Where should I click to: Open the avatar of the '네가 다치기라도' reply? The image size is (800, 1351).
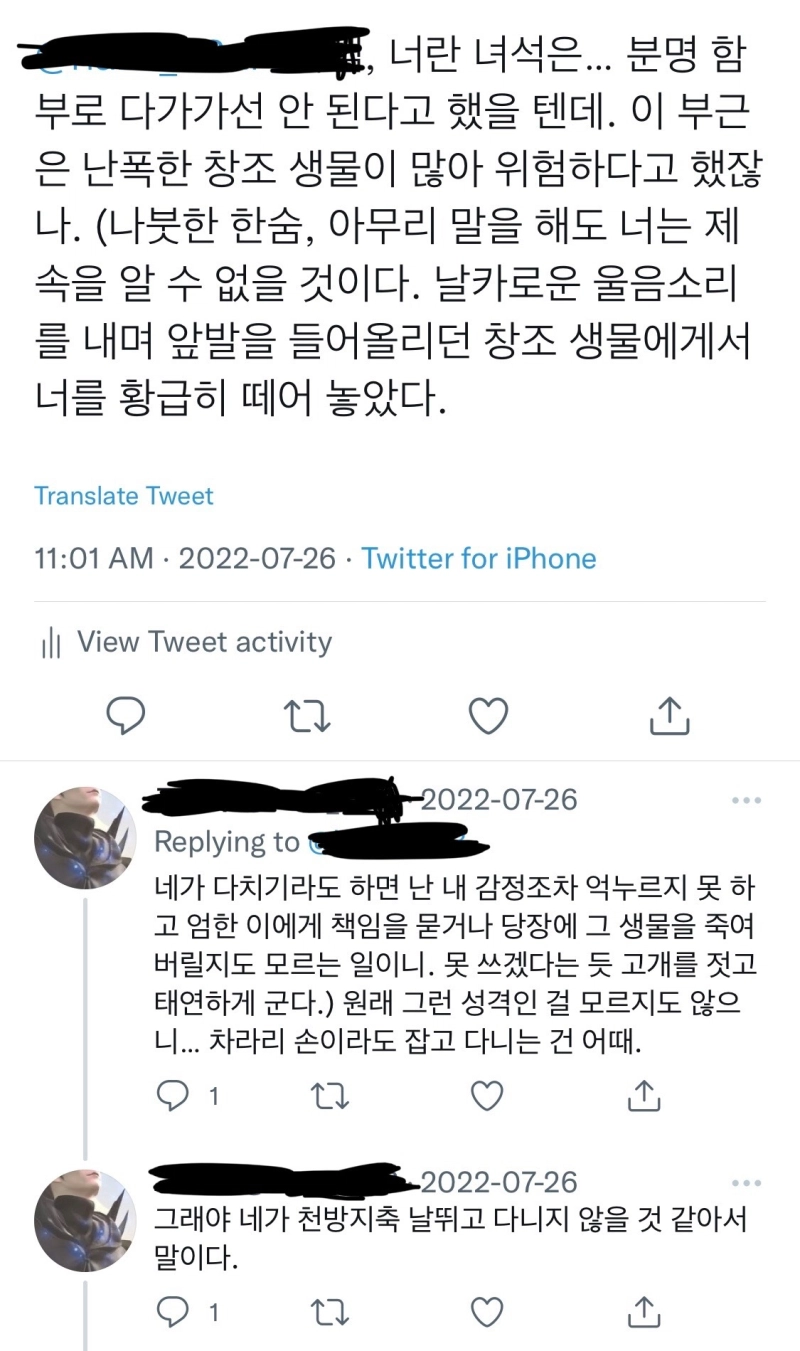click(84, 838)
